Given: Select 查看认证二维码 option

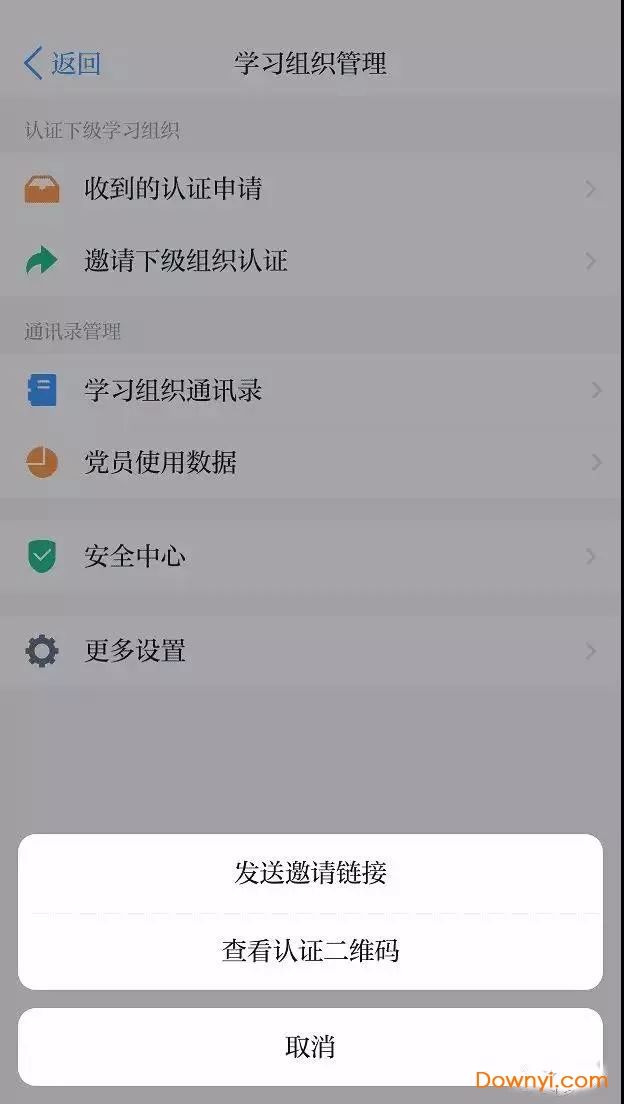Looking at the screenshot, I should coord(310,950).
